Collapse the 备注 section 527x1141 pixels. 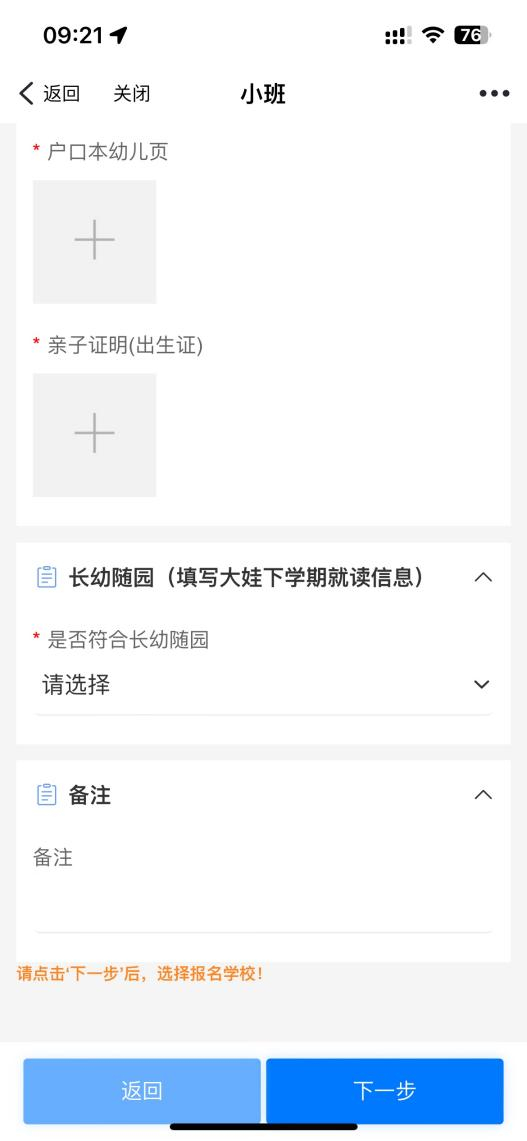point(483,795)
